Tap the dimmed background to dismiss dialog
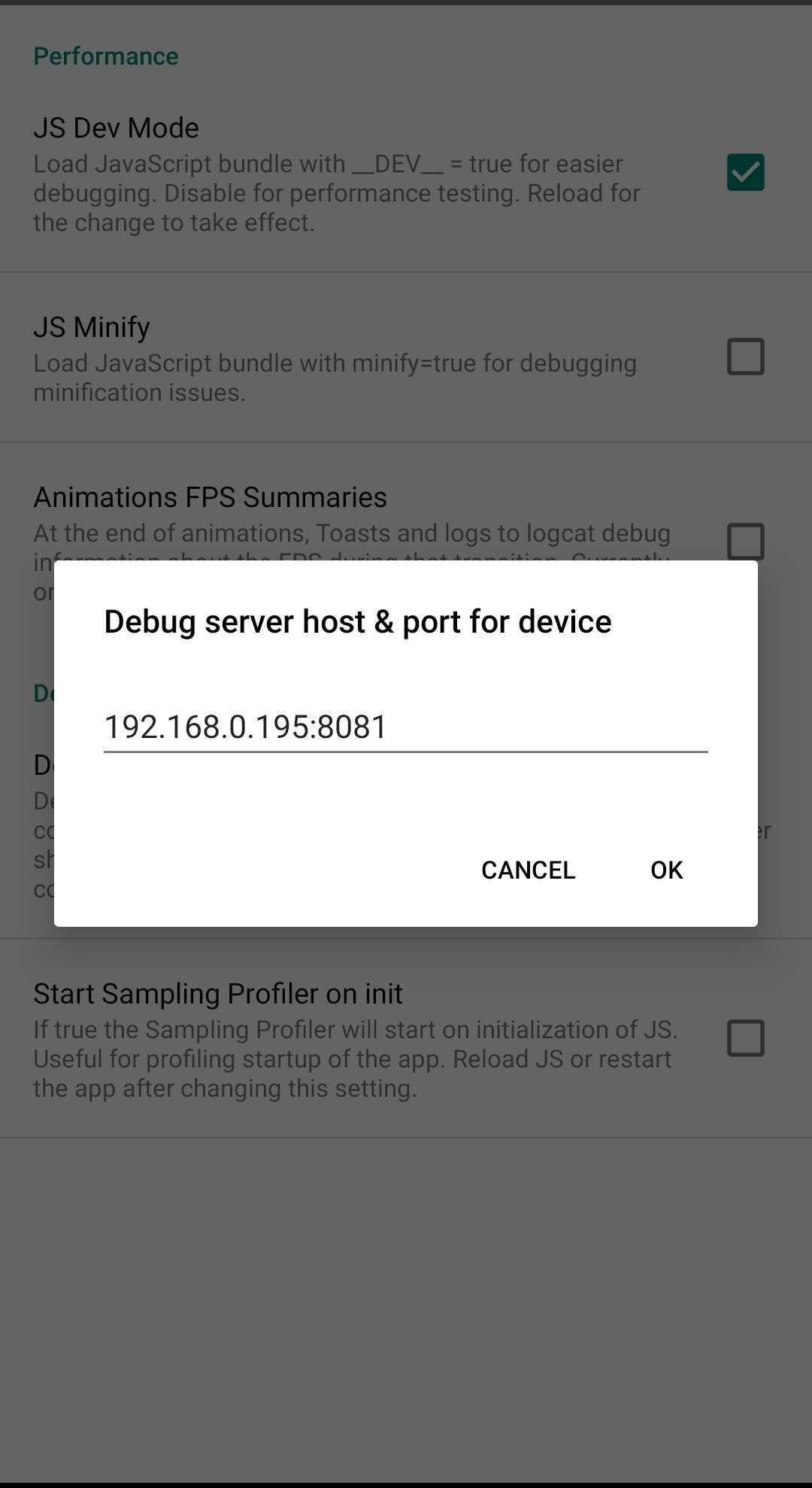 (406, 1279)
